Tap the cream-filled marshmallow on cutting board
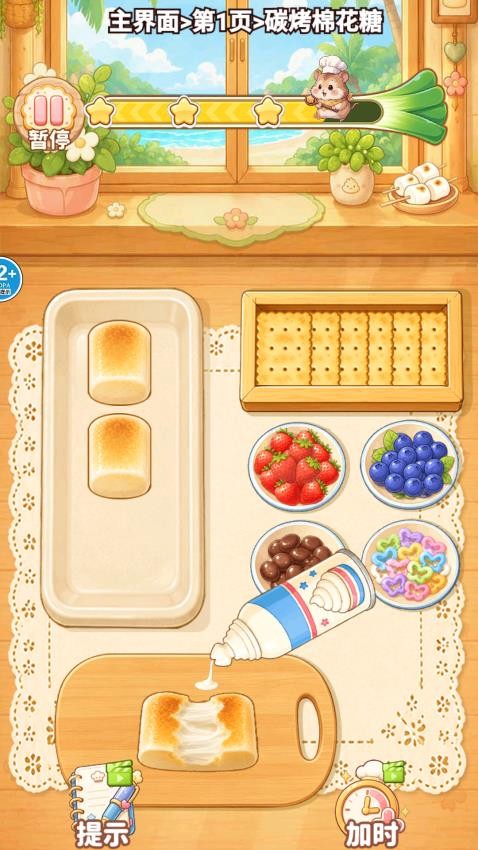The height and width of the screenshot is (850, 478). [197, 732]
